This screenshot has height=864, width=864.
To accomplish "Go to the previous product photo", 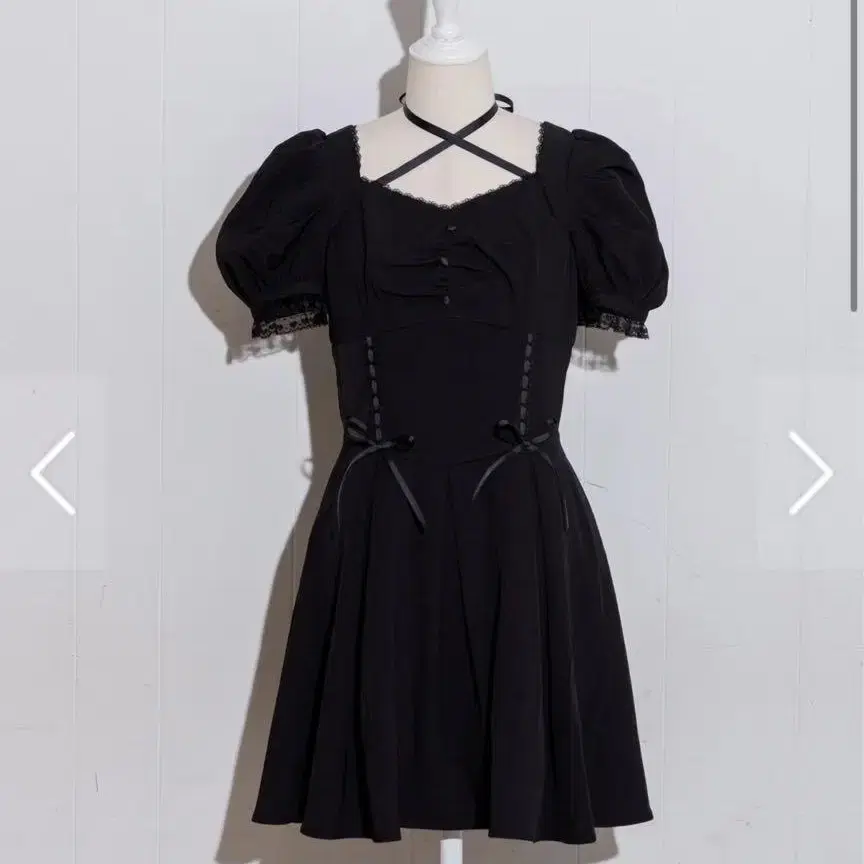I will click(53, 473).
